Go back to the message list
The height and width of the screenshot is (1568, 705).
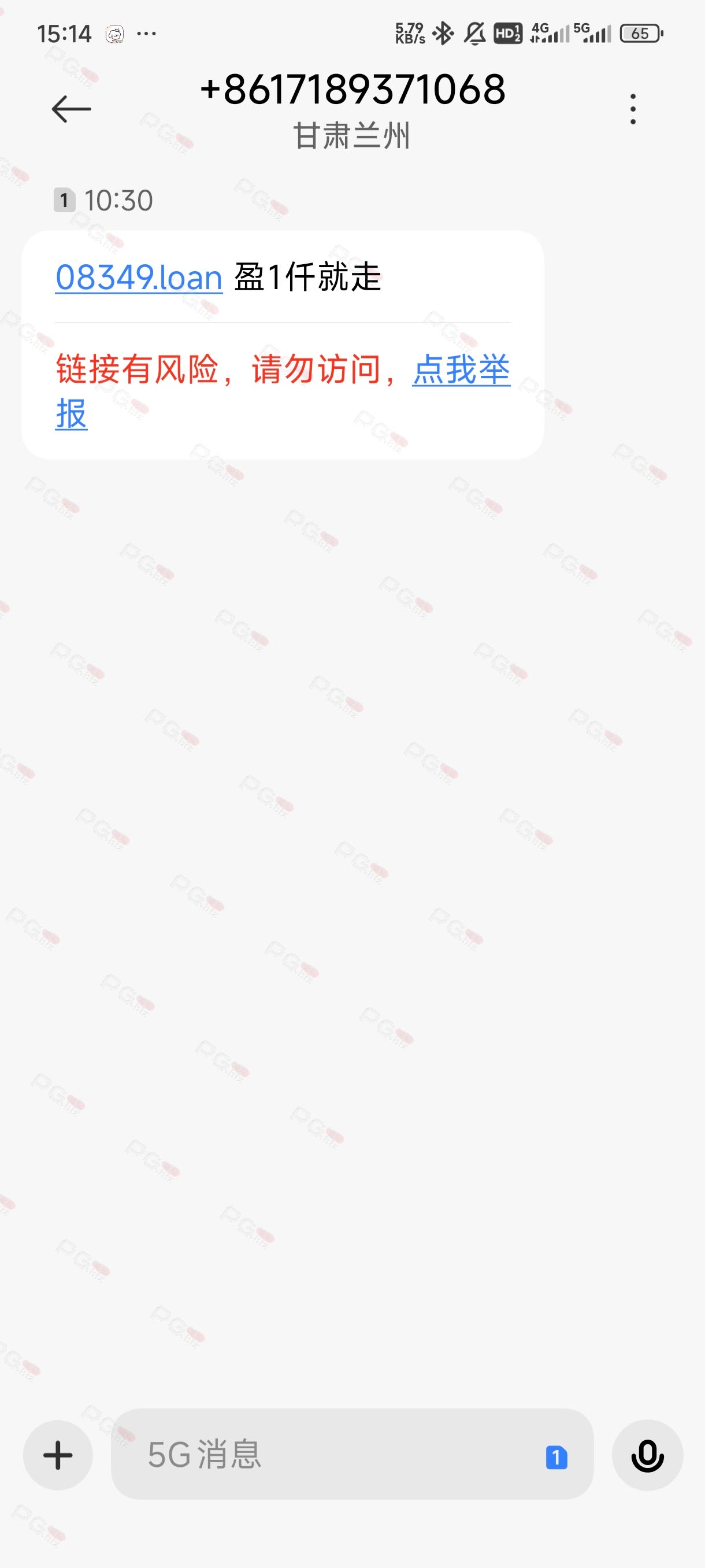point(71,109)
